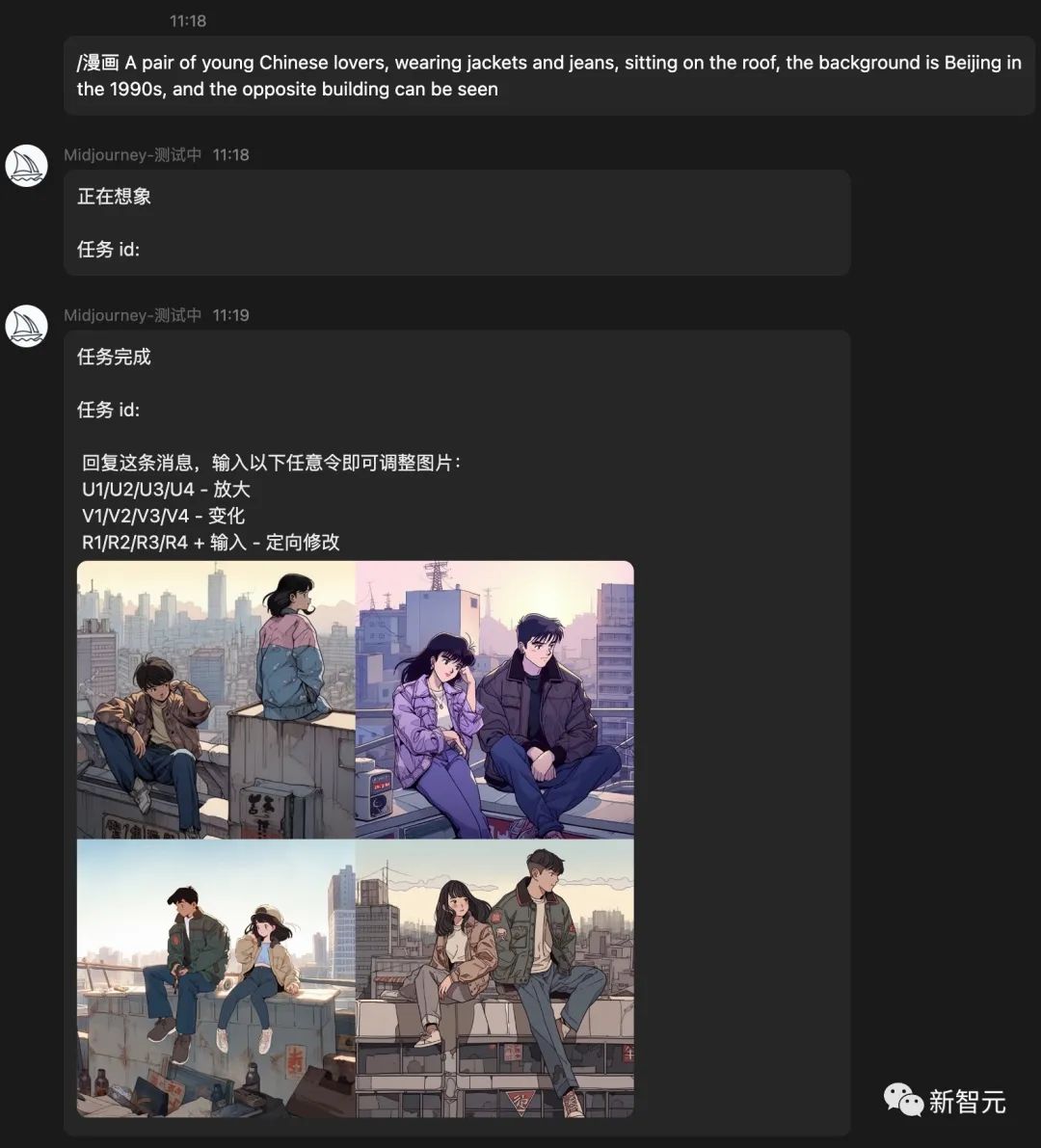Click the R1 targeted-edit command text
Viewport: 1041px width, 1148px height.
tap(91, 543)
